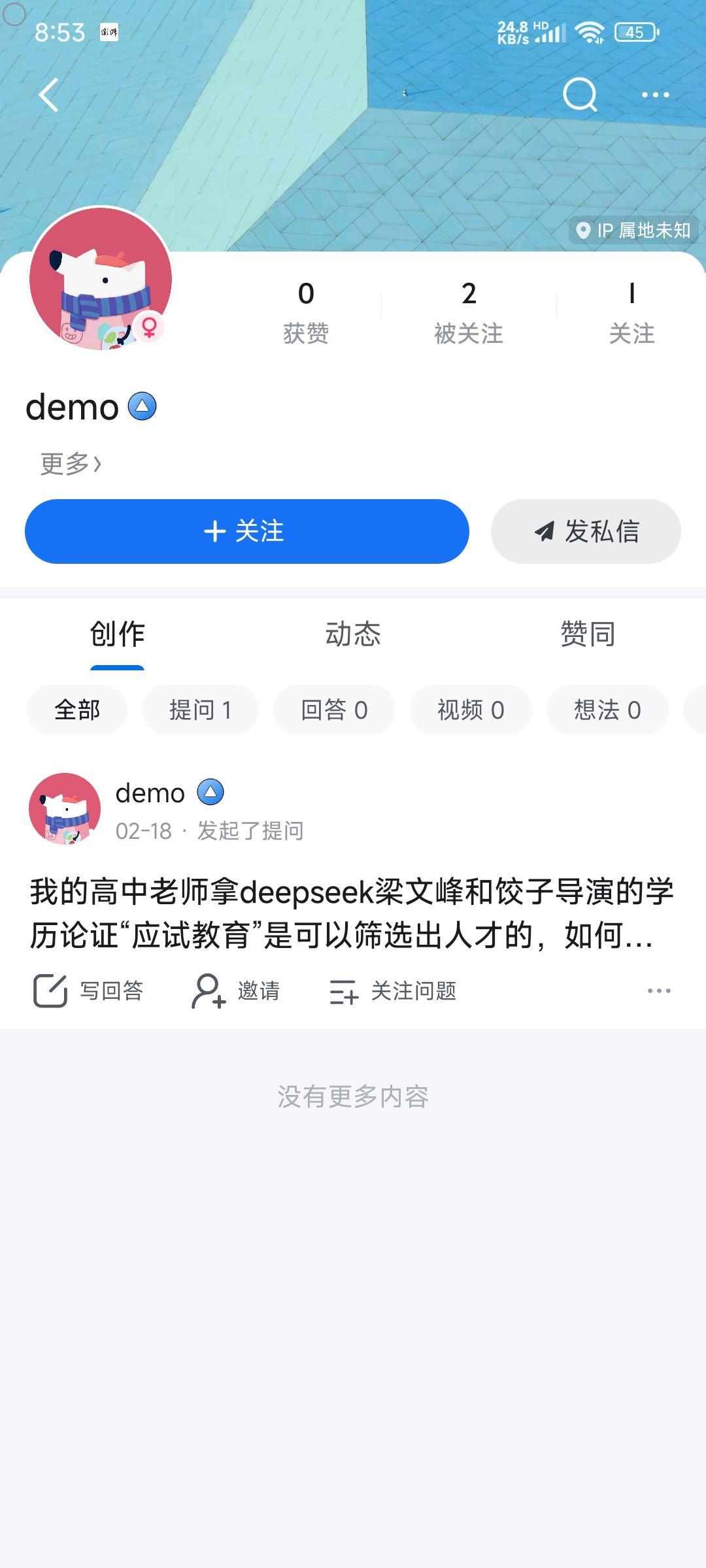
Task: Follow demo with the blue 关注 button
Action: [246, 531]
